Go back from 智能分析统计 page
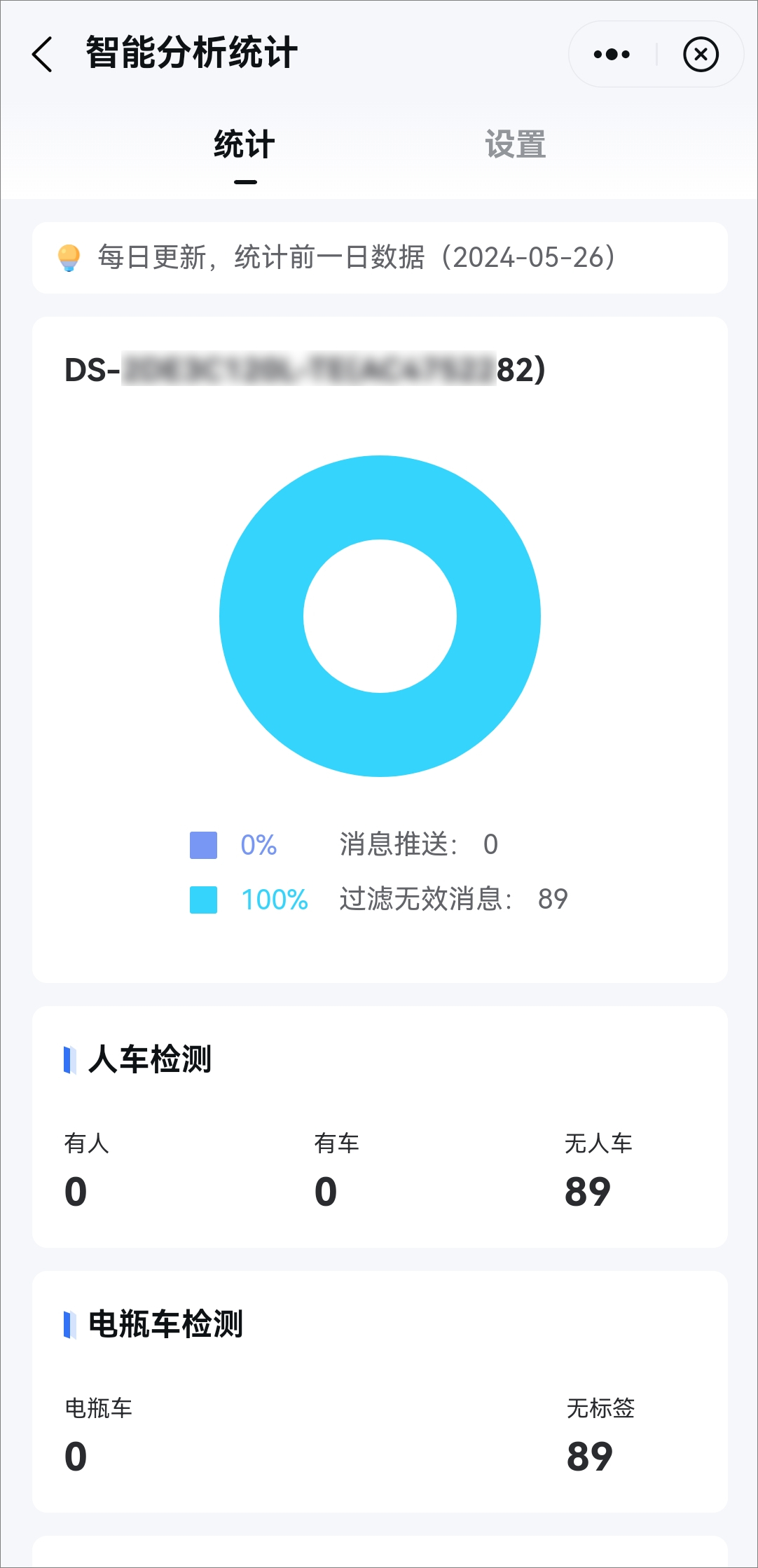This screenshot has height=1568, width=758. point(43,54)
